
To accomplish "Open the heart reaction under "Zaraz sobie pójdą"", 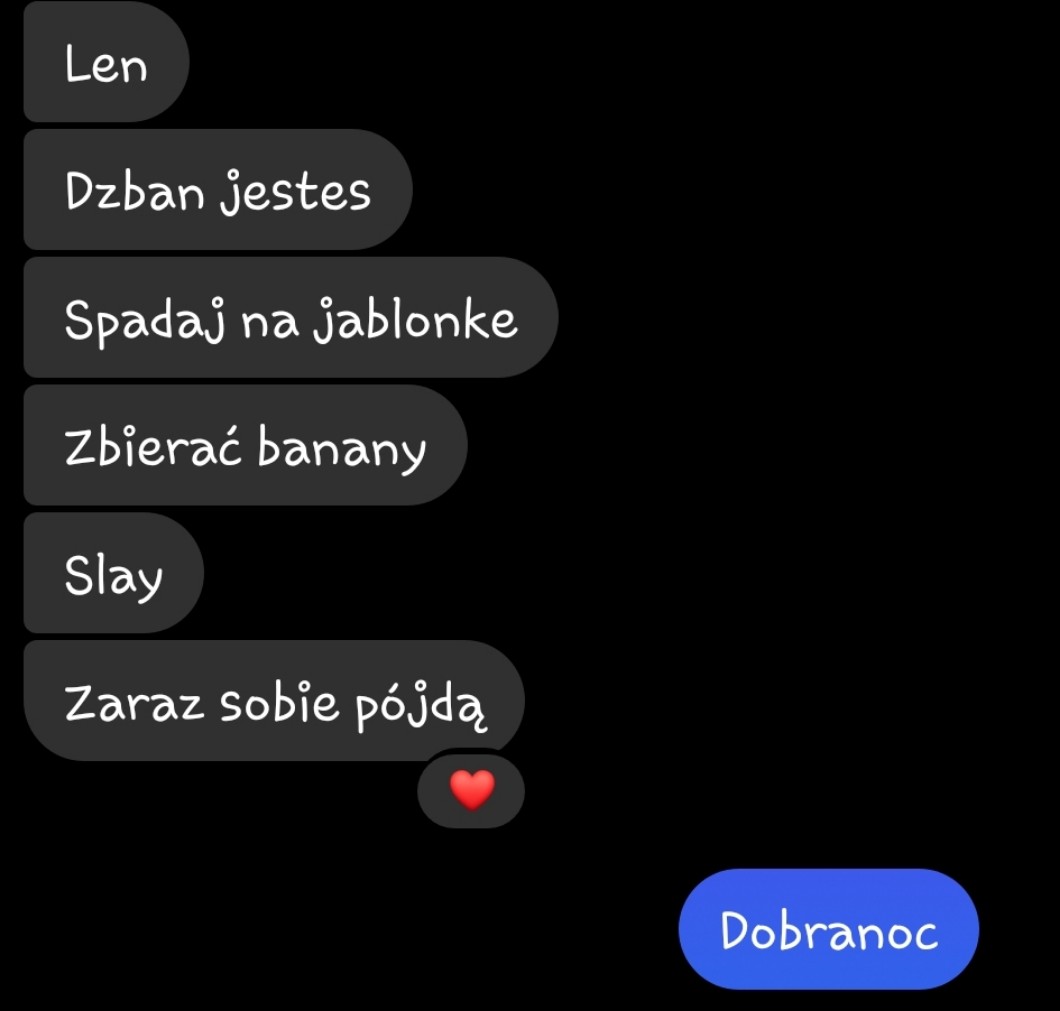I will [471, 790].
